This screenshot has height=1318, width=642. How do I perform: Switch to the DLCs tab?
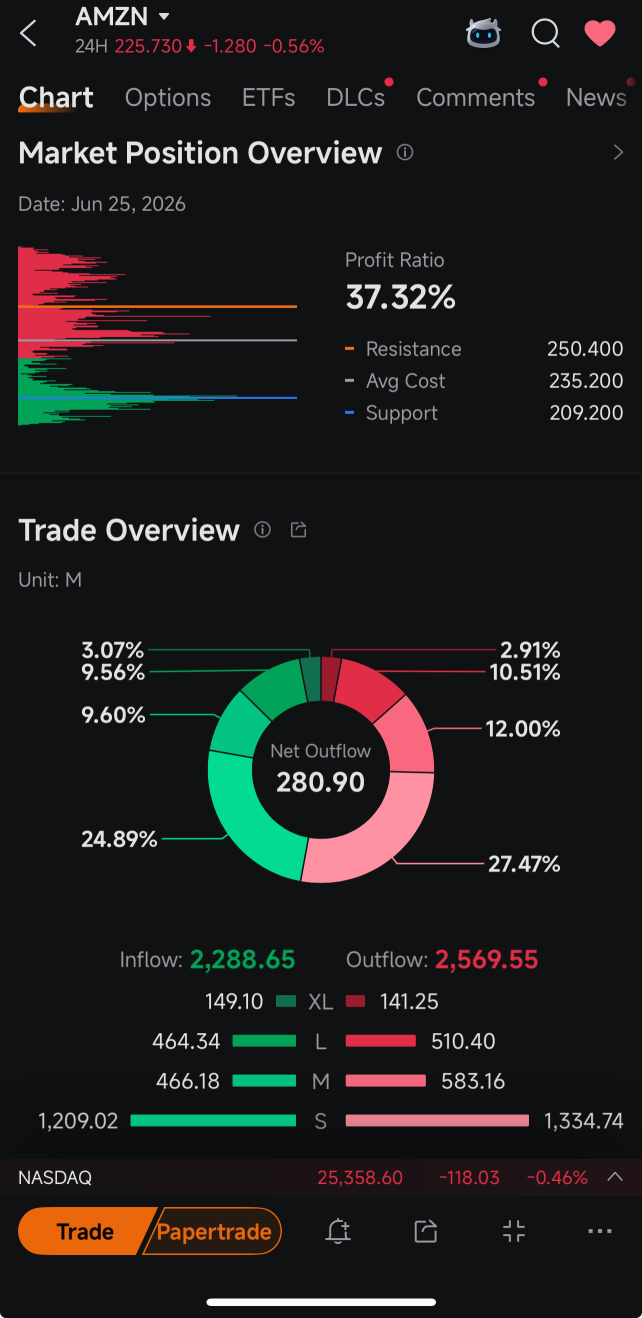tap(355, 97)
